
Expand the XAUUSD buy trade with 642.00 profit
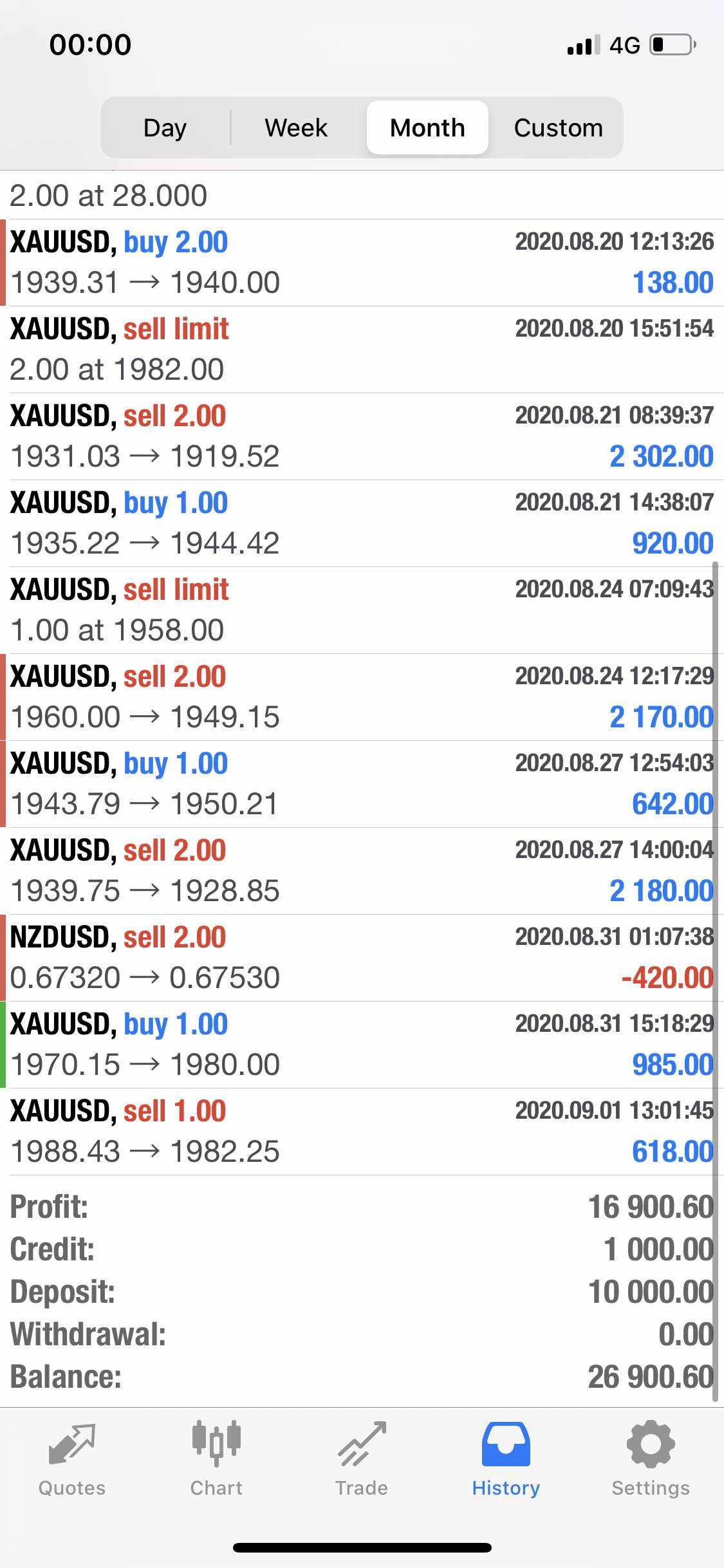pyautogui.click(x=362, y=784)
